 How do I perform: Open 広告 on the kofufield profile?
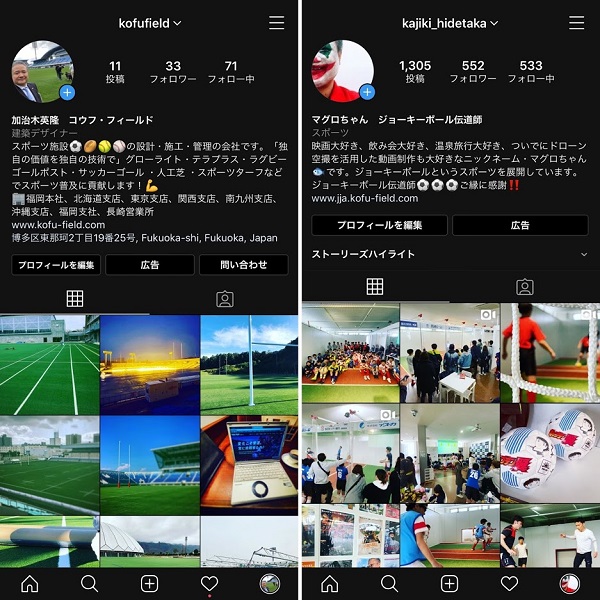coord(149,265)
